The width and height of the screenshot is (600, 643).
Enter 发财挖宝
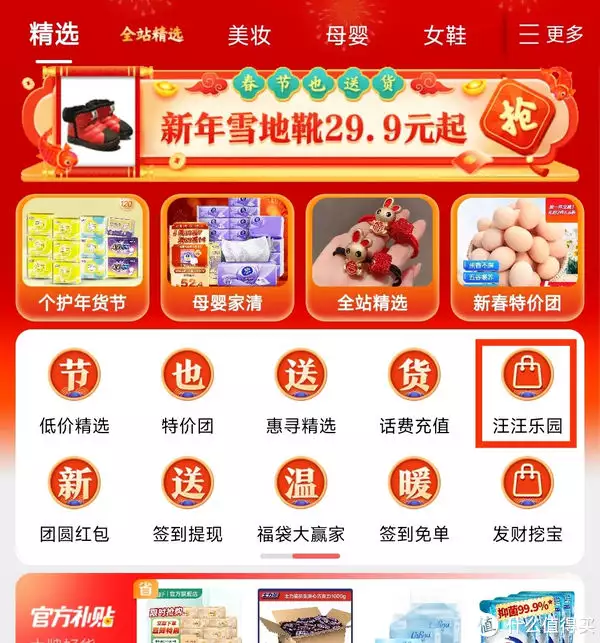[x=527, y=500]
